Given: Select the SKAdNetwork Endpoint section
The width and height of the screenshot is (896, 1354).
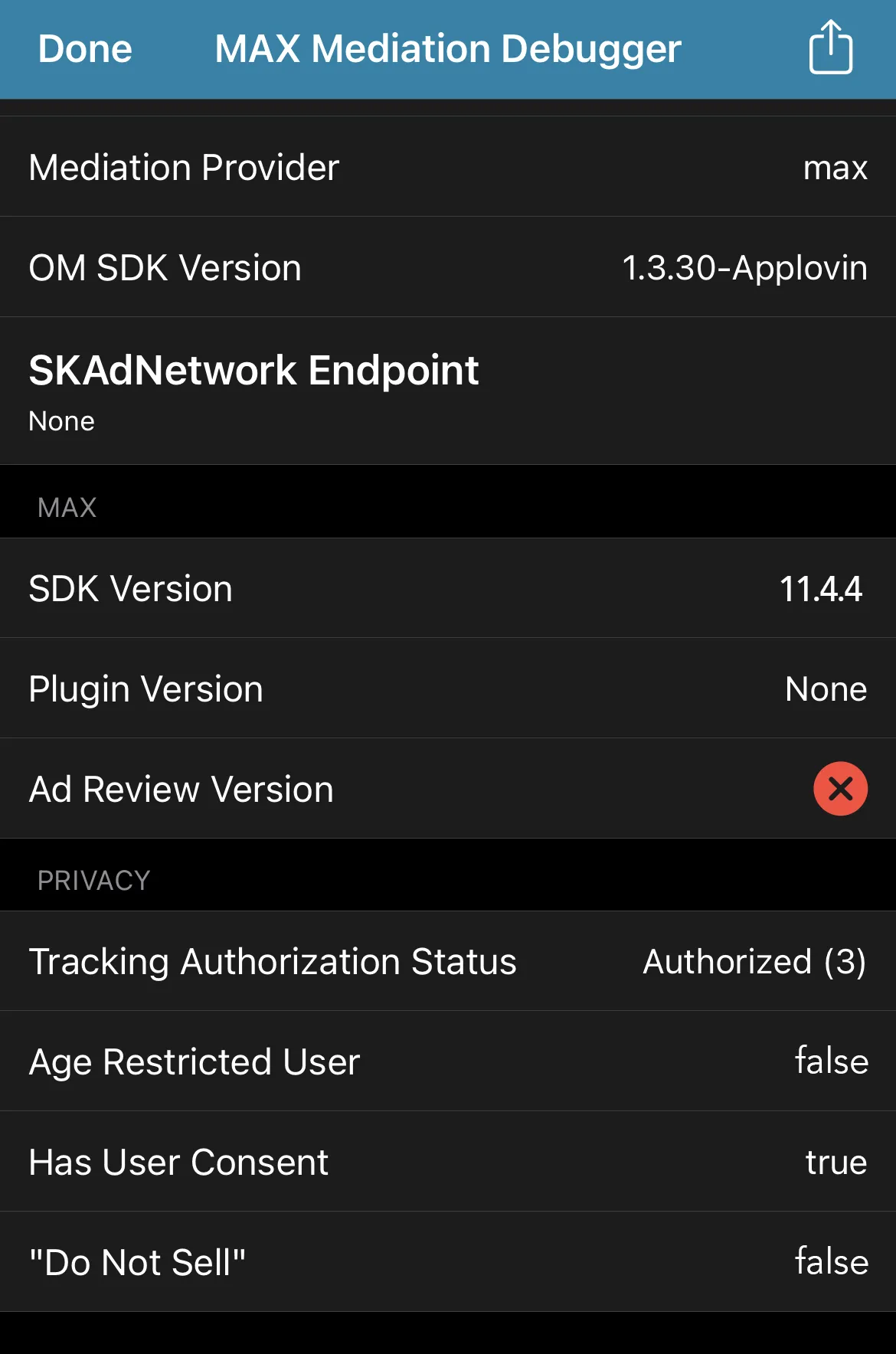Looking at the screenshot, I should [x=448, y=387].
